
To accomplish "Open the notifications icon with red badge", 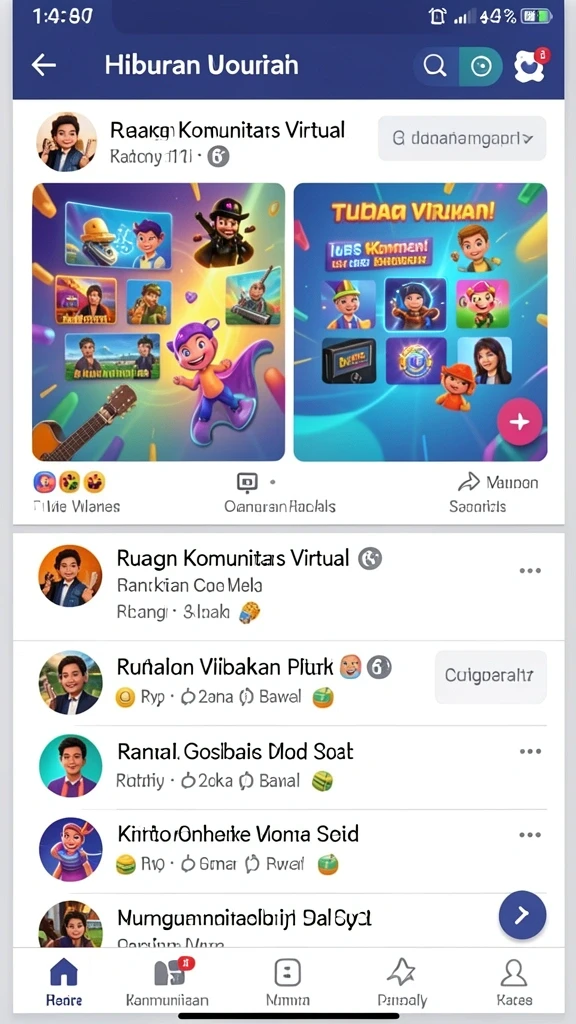I will coord(529,65).
